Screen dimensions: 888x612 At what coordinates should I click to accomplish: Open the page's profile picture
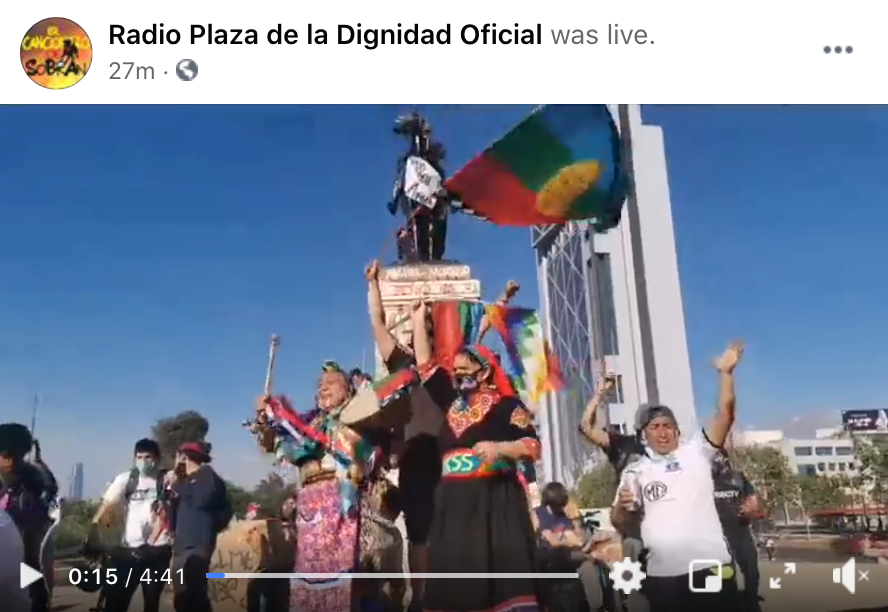pos(56,53)
